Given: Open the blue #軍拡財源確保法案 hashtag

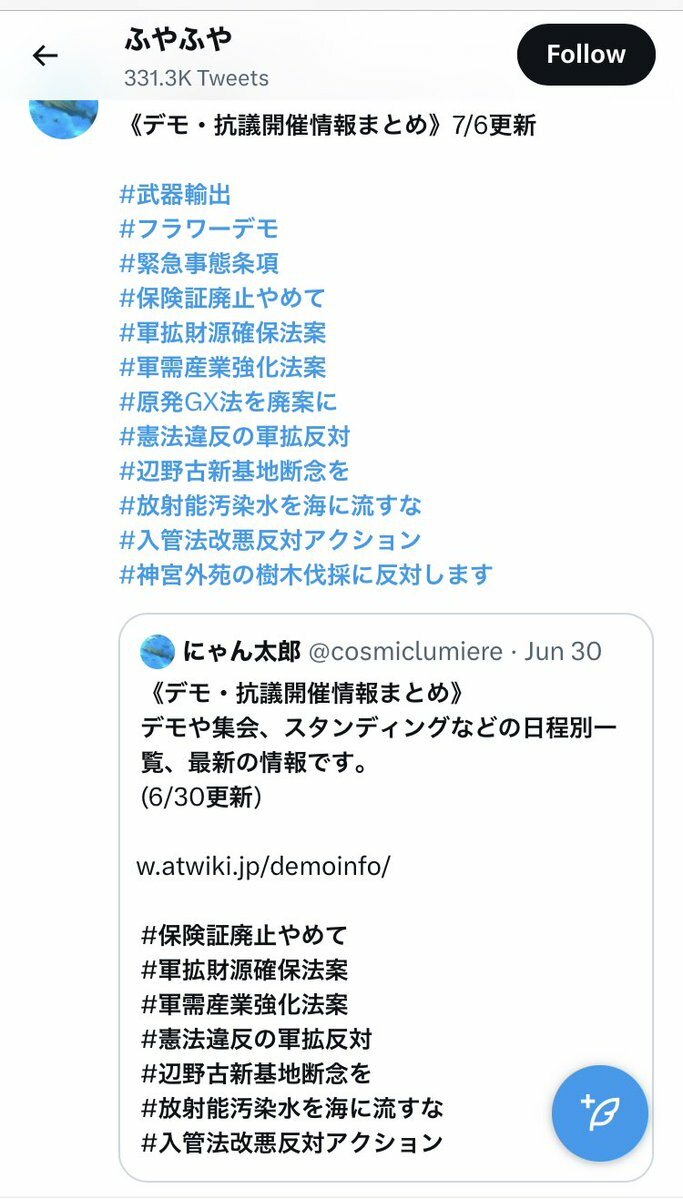Looking at the screenshot, I should coord(223,333).
